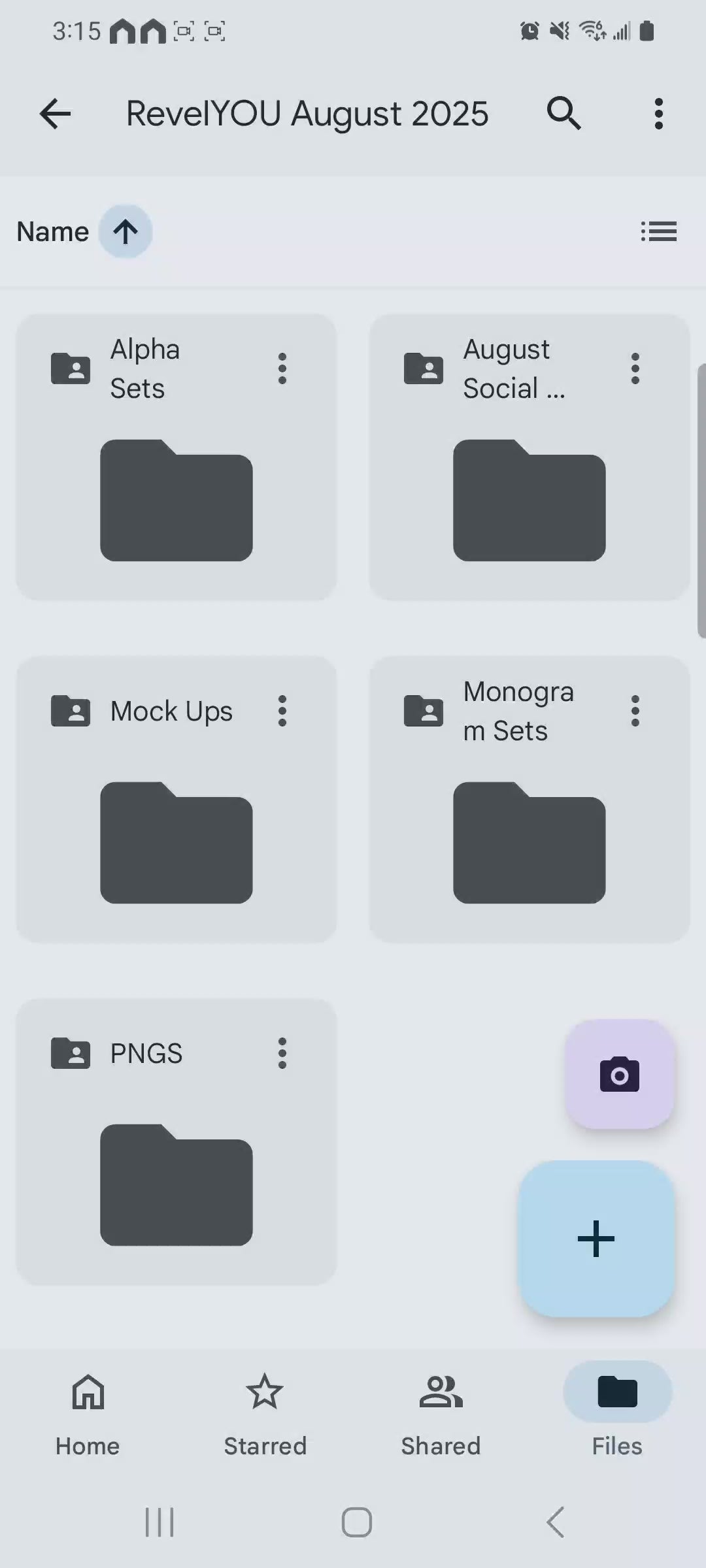Open the PNGS folder
The image size is (706, 1568).
[x=176, y=1184]
